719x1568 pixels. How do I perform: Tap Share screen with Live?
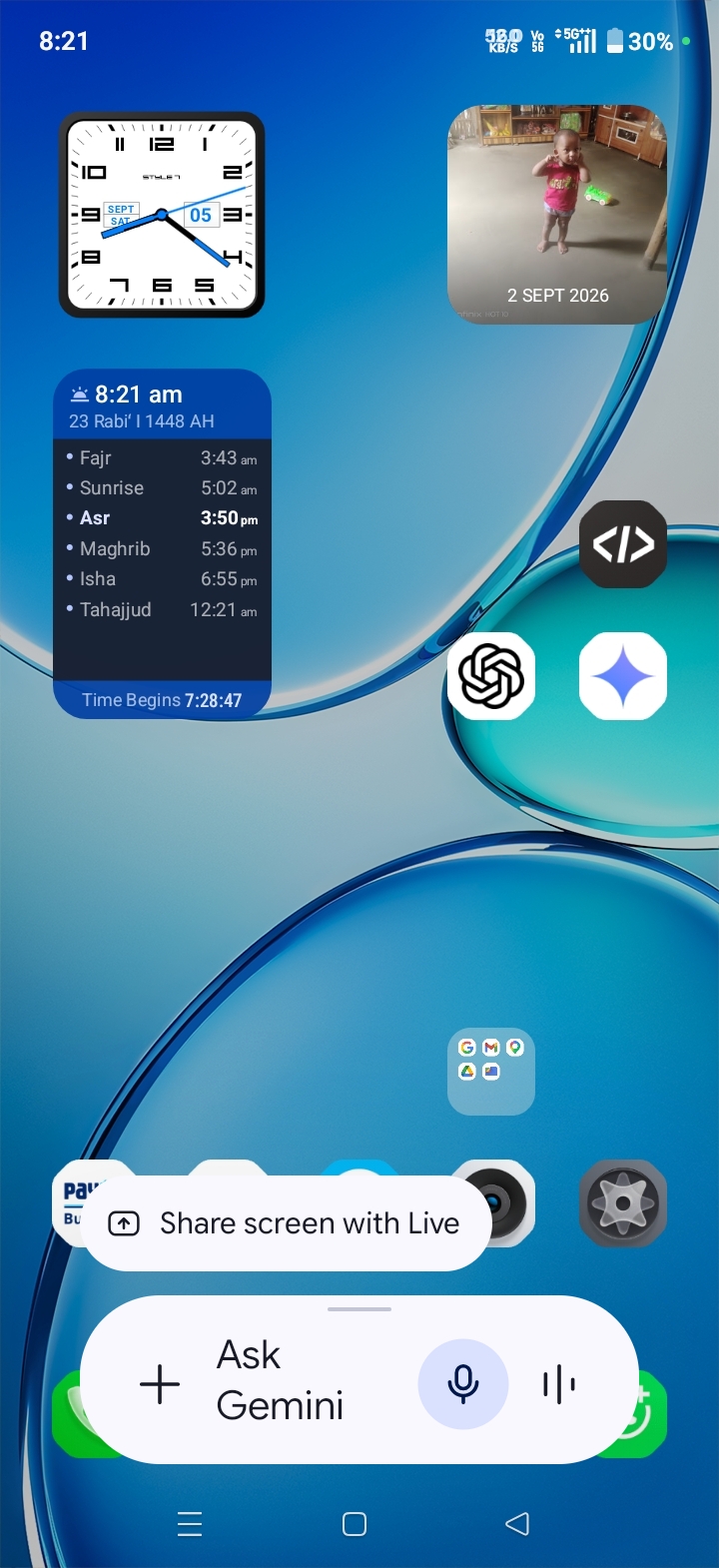(x=286, y=1223)
